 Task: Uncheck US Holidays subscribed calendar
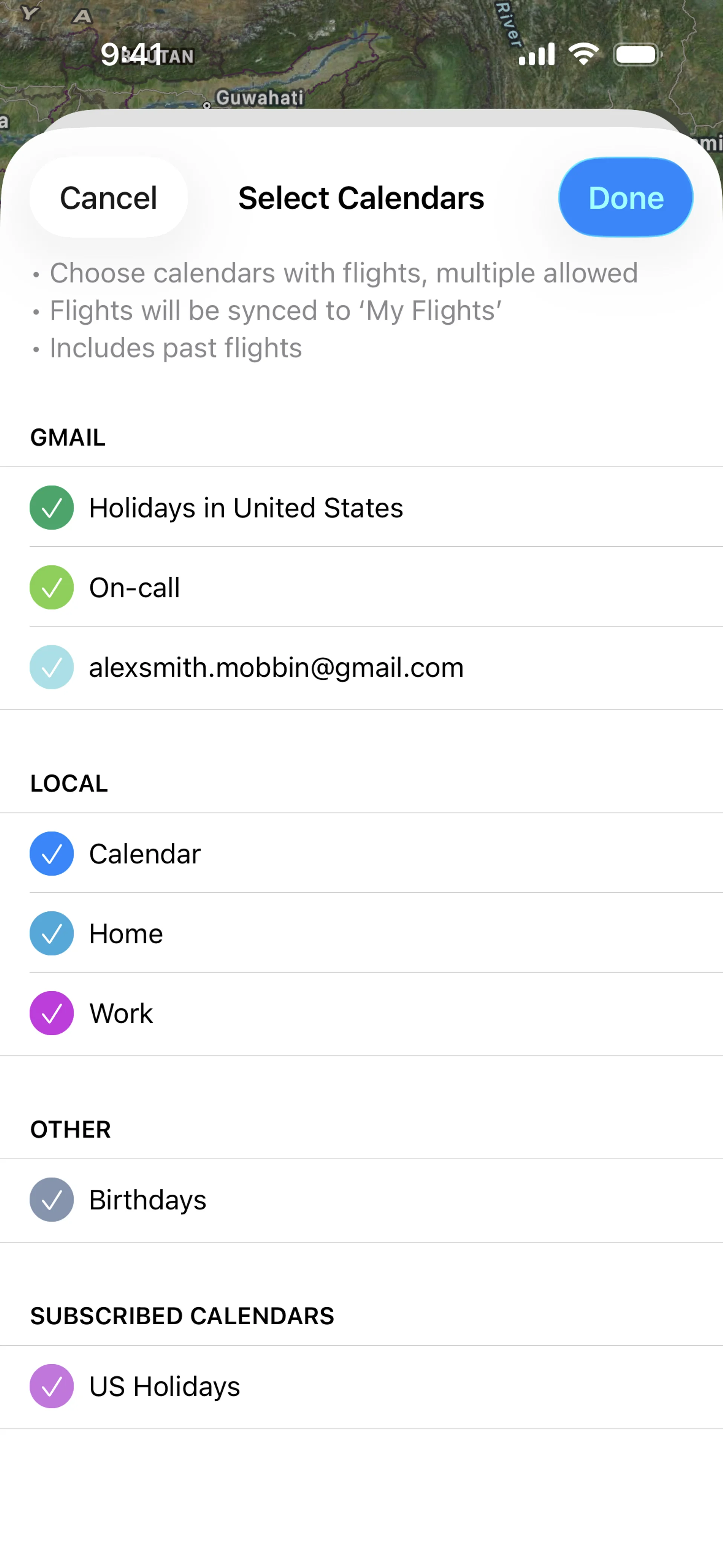point(52,1386)
